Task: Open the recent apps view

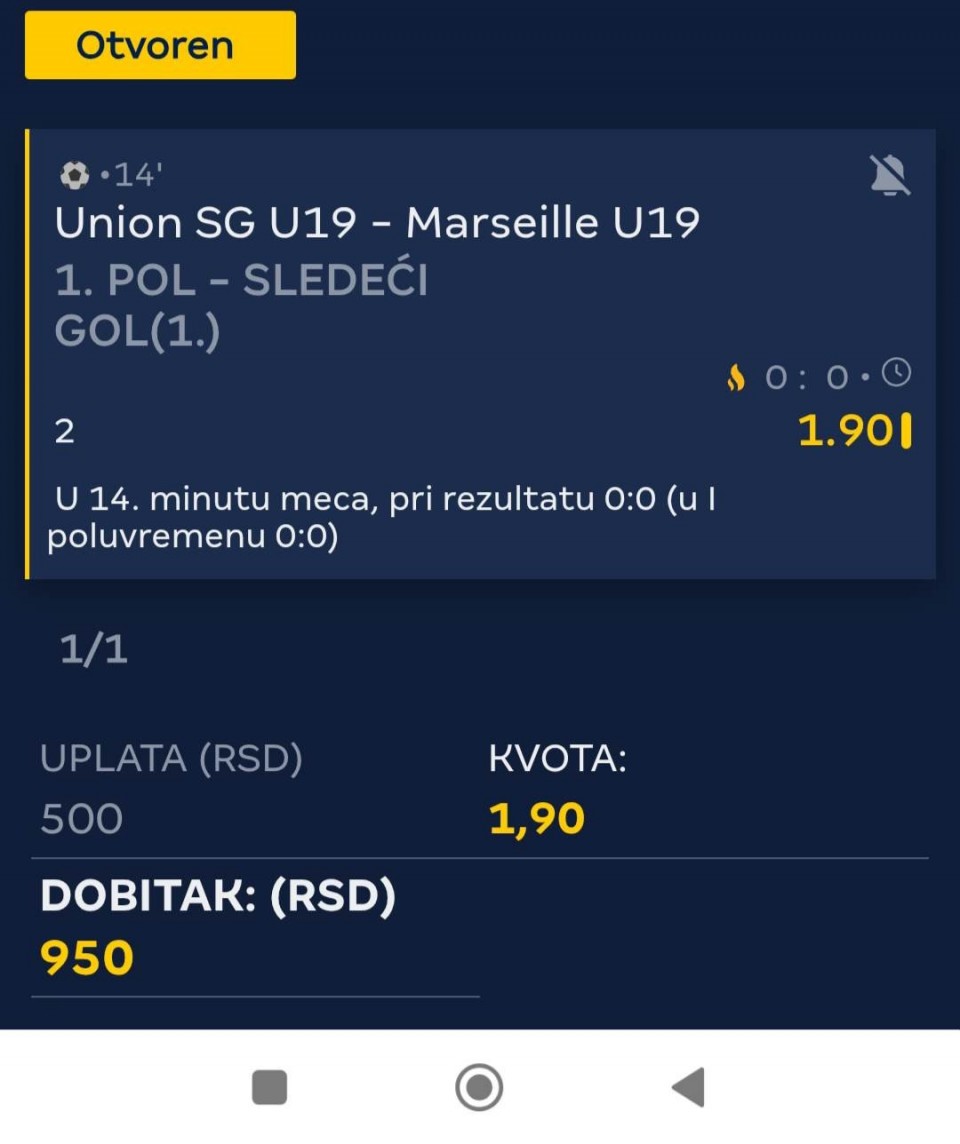Action: (x=269, y=1087)
